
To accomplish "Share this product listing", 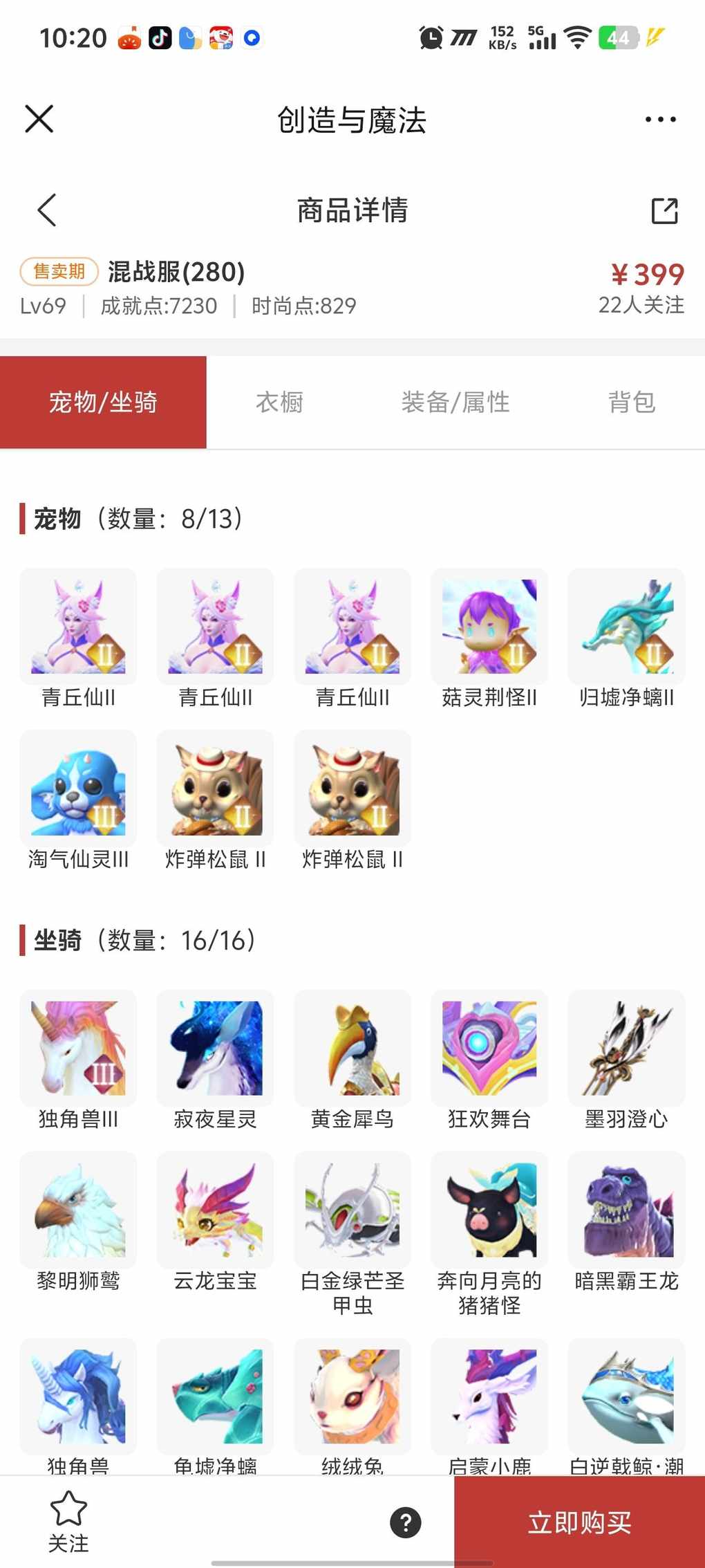I will point(664,211).
